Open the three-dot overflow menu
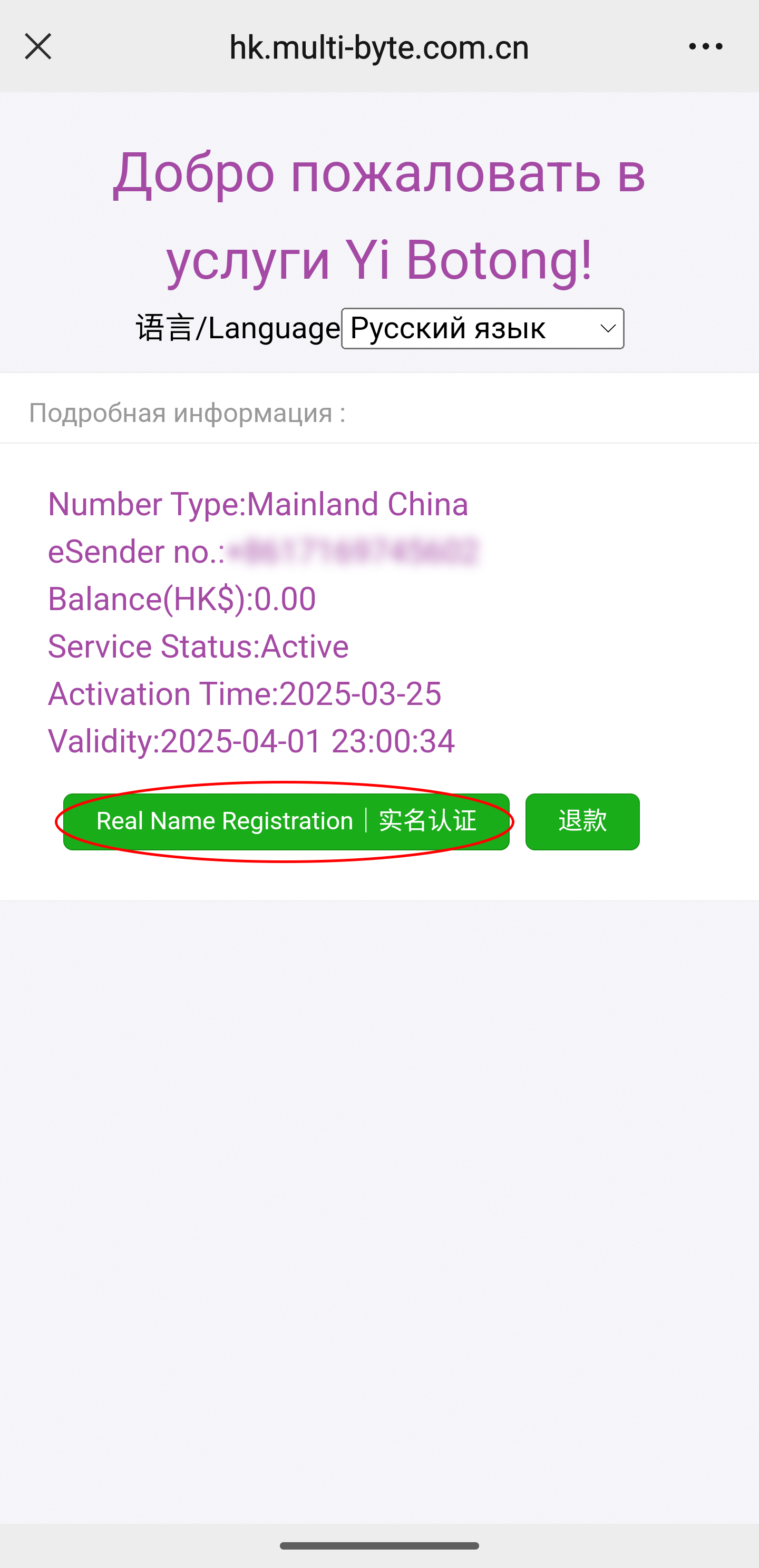759x1568 pixels. [705, 46]
